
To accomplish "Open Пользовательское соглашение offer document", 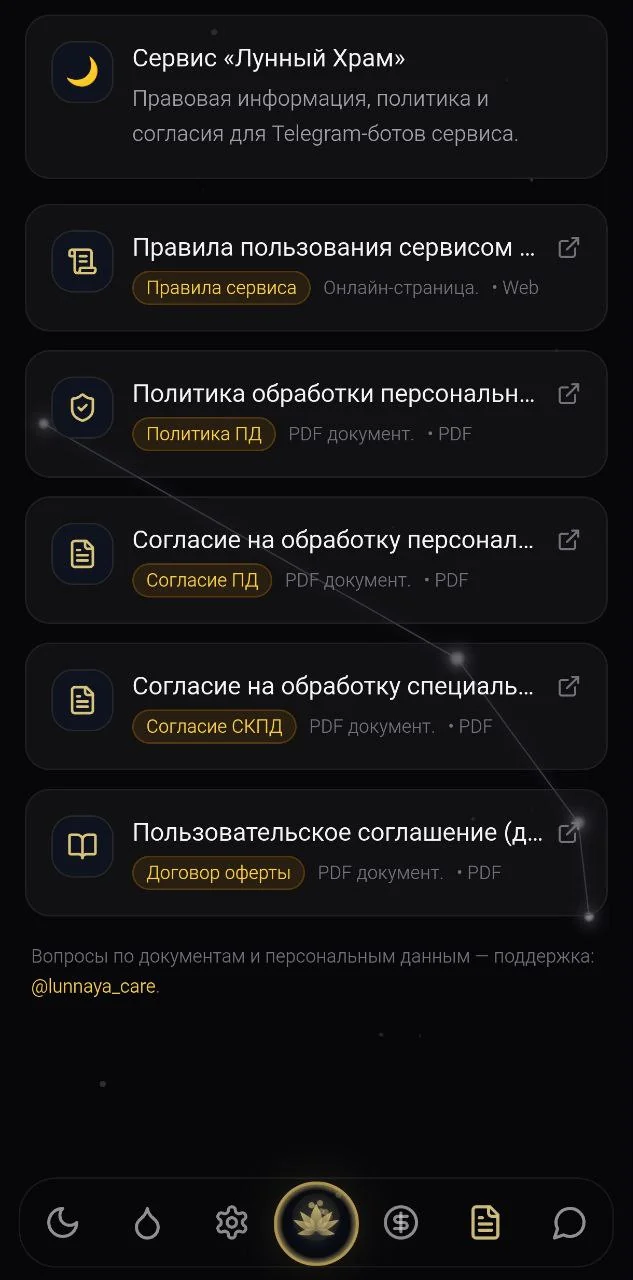I will click(x=316, y=852).
